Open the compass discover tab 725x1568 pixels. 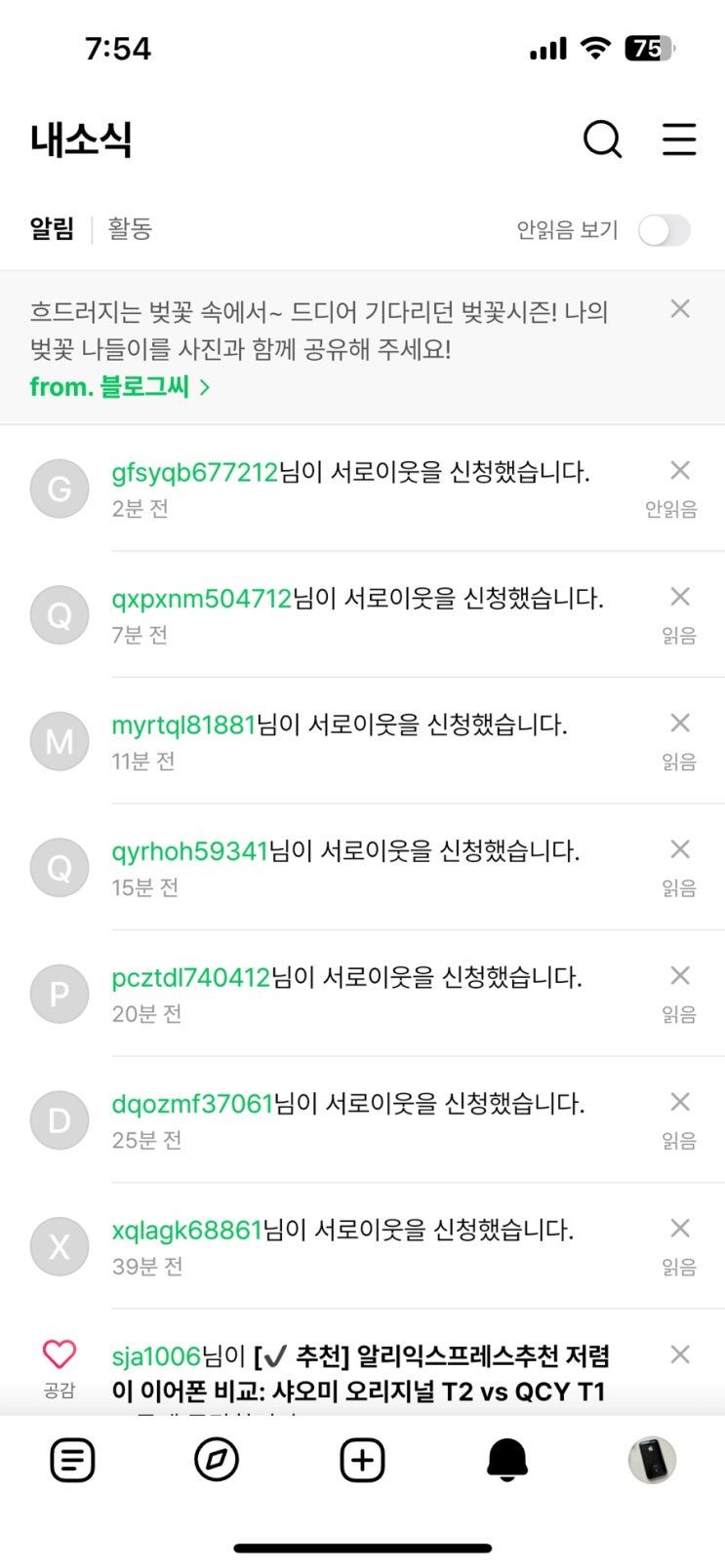(217, 1460)
